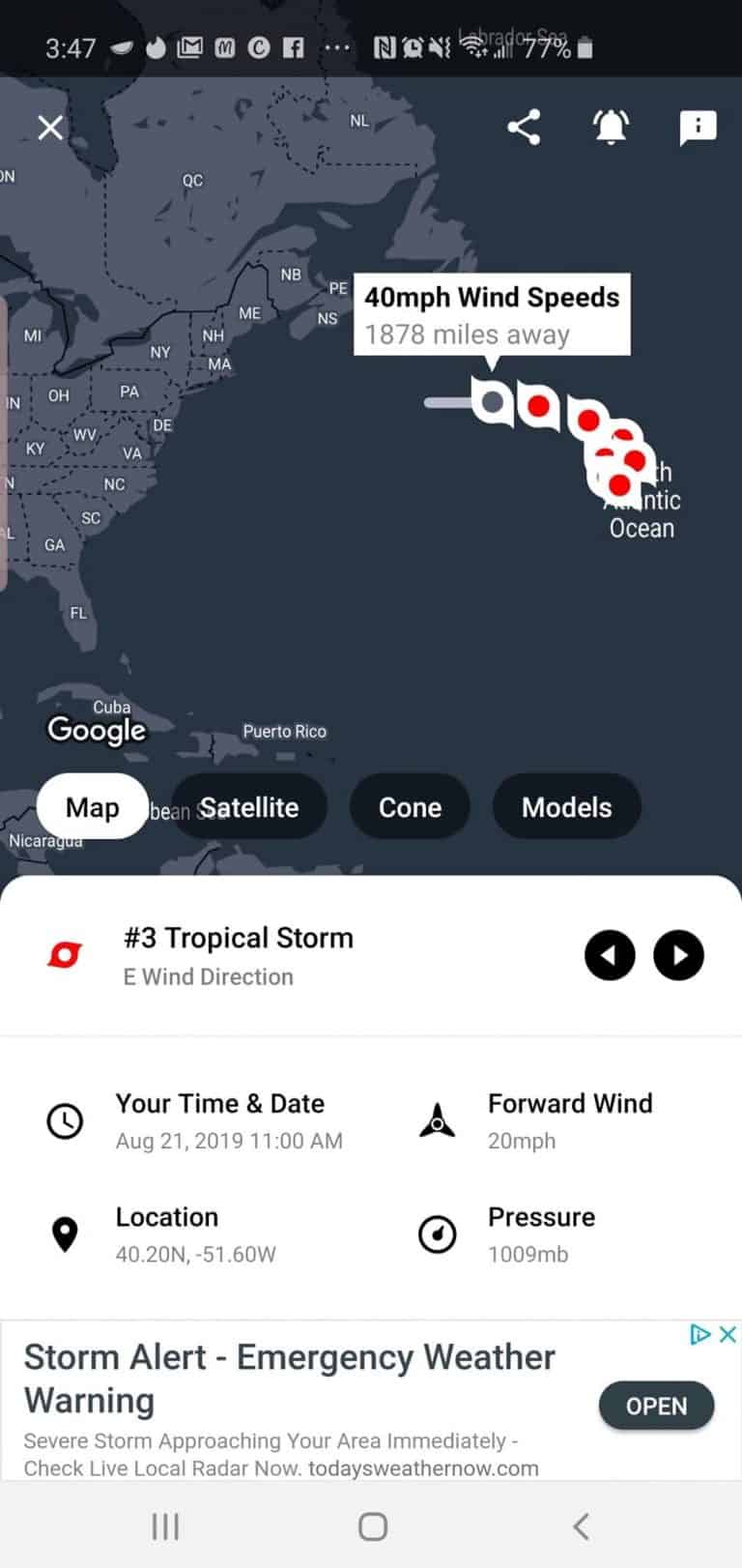Select the location pin icon beside coordinates

(x=64, y=1234)
